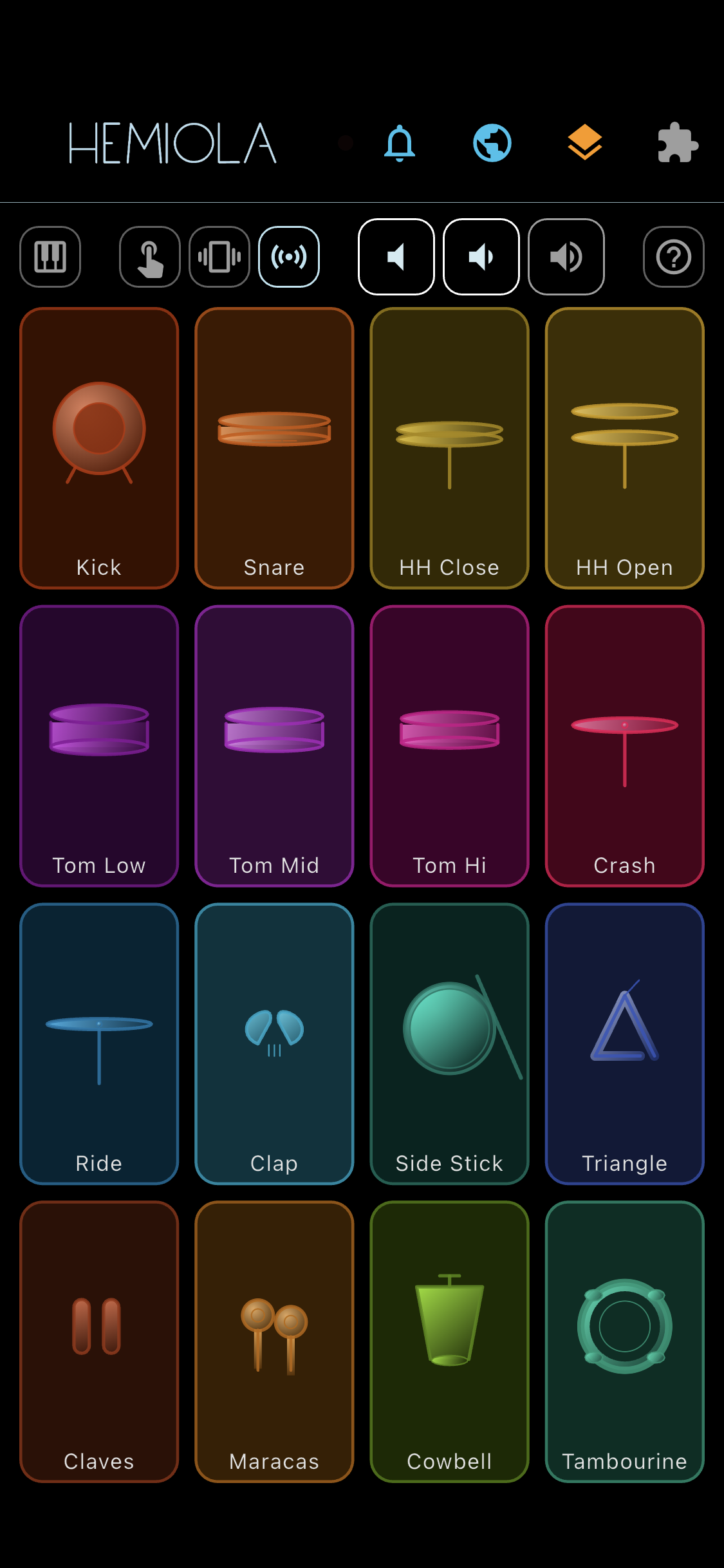724x1568 pixels.
Task: Select the low volume level
Action: pyautogui.click(x=396, y=257)
